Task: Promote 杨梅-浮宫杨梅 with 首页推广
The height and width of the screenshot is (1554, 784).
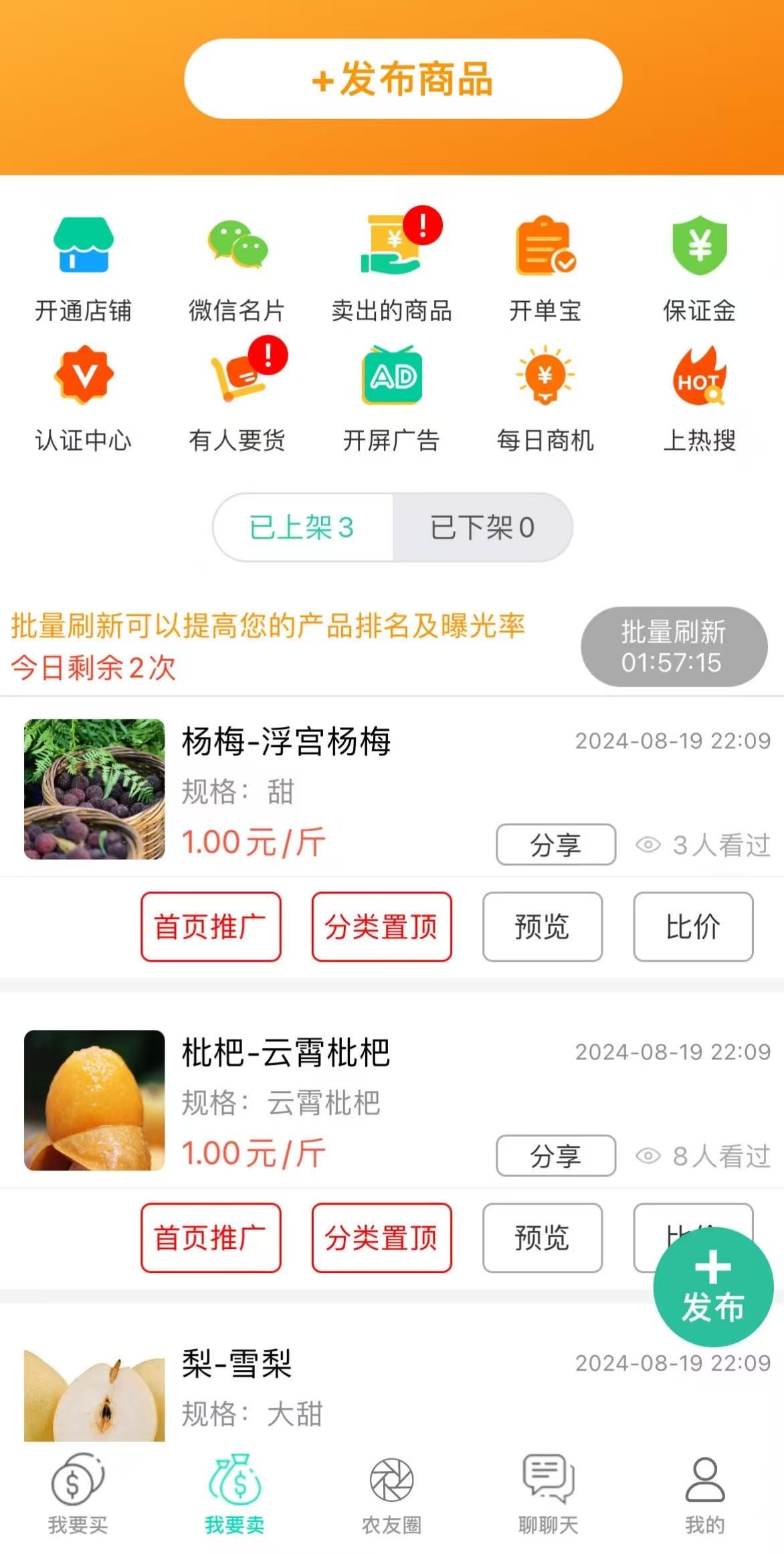Action: pyautogui.click(x=211, y=927)
